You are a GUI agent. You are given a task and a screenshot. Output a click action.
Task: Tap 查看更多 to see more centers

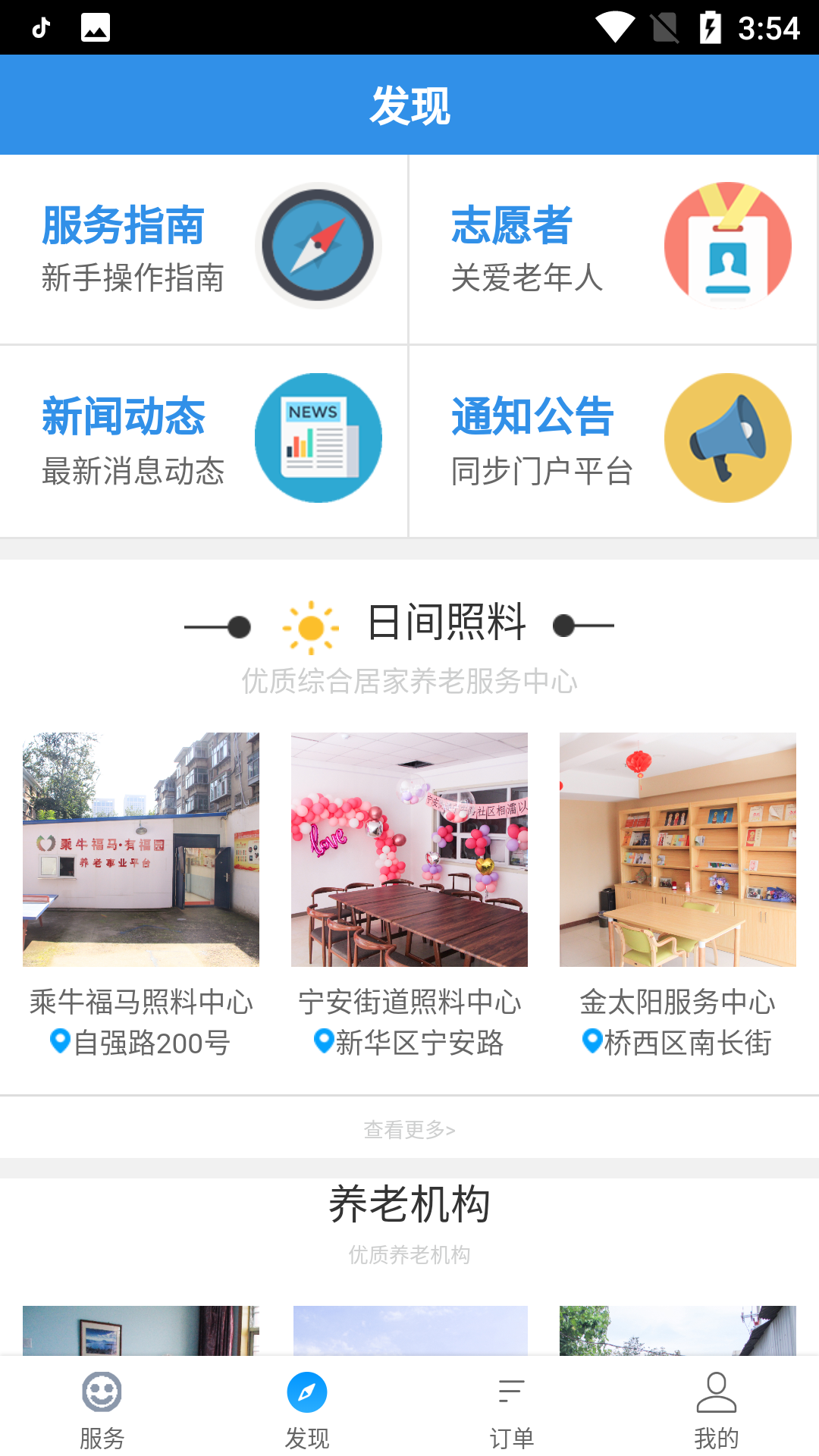click(x=409, y=1129)
